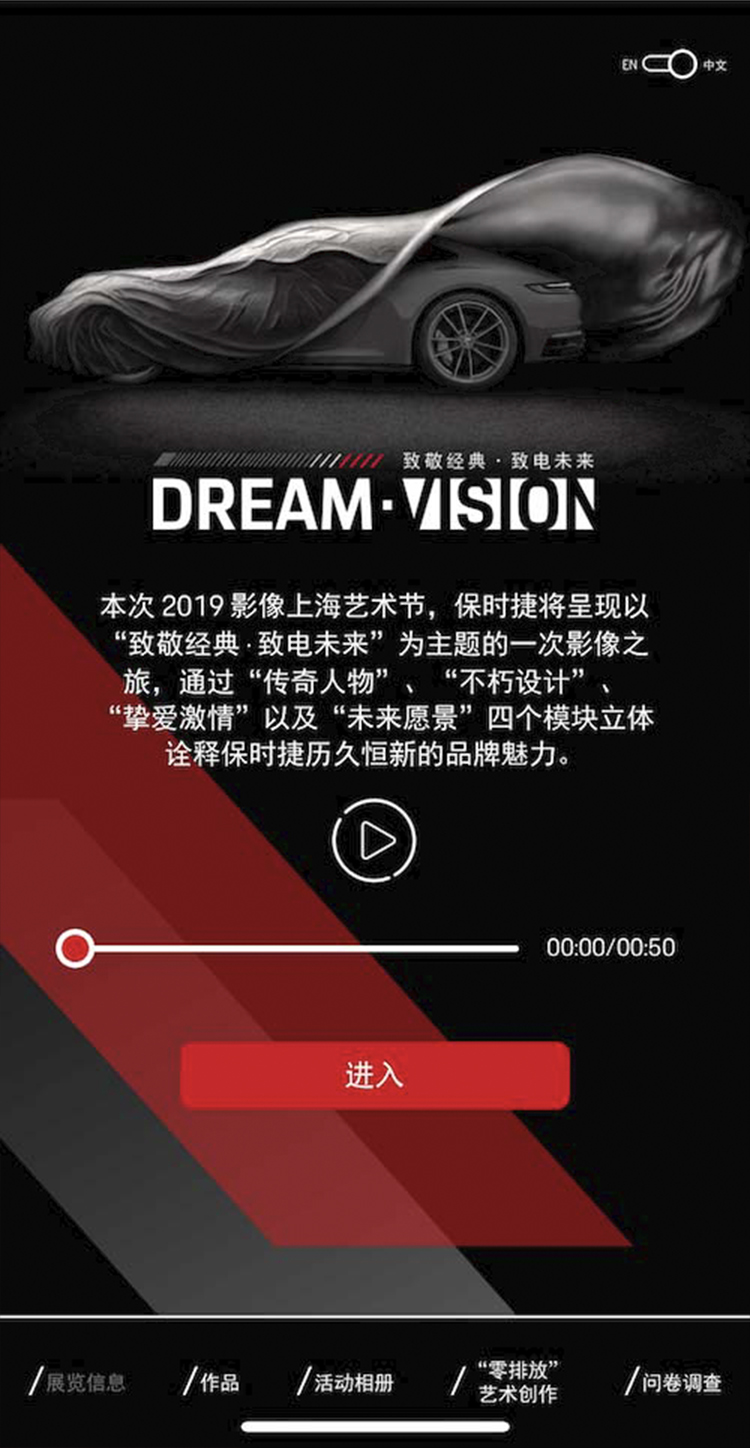
Task: Play the introduction audio
Action: coord(374,841)
